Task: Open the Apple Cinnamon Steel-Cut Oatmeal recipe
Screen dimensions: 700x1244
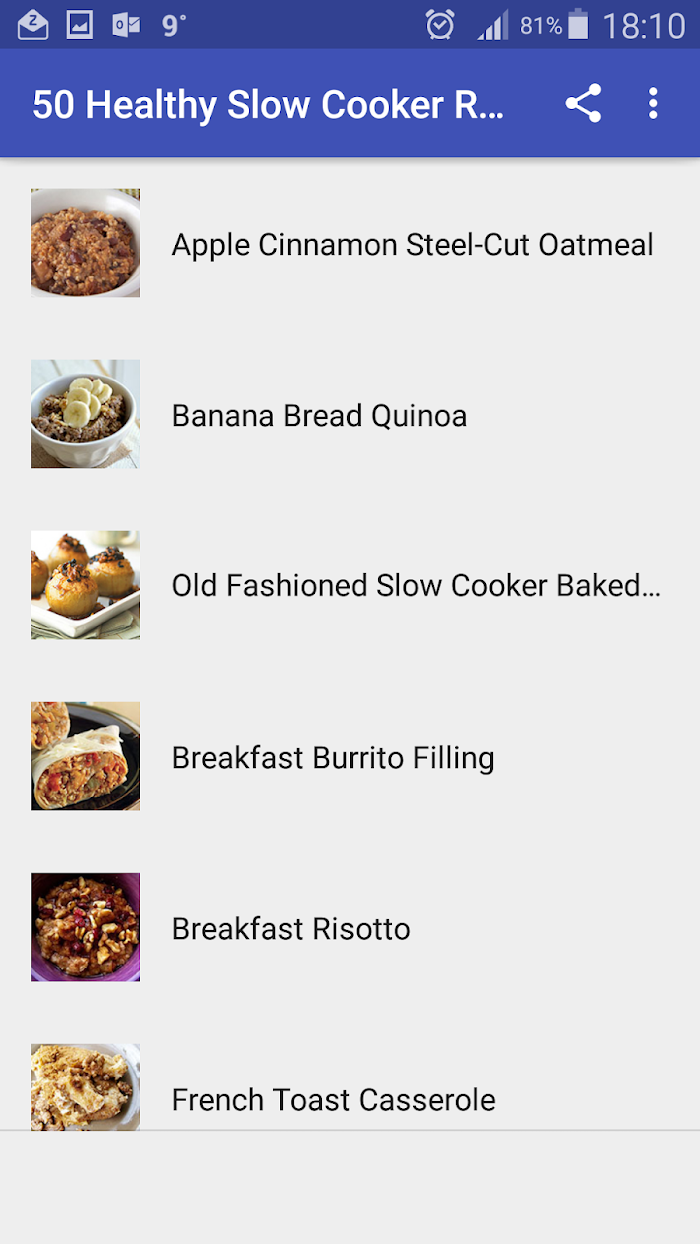Action: tap(350, 243)
